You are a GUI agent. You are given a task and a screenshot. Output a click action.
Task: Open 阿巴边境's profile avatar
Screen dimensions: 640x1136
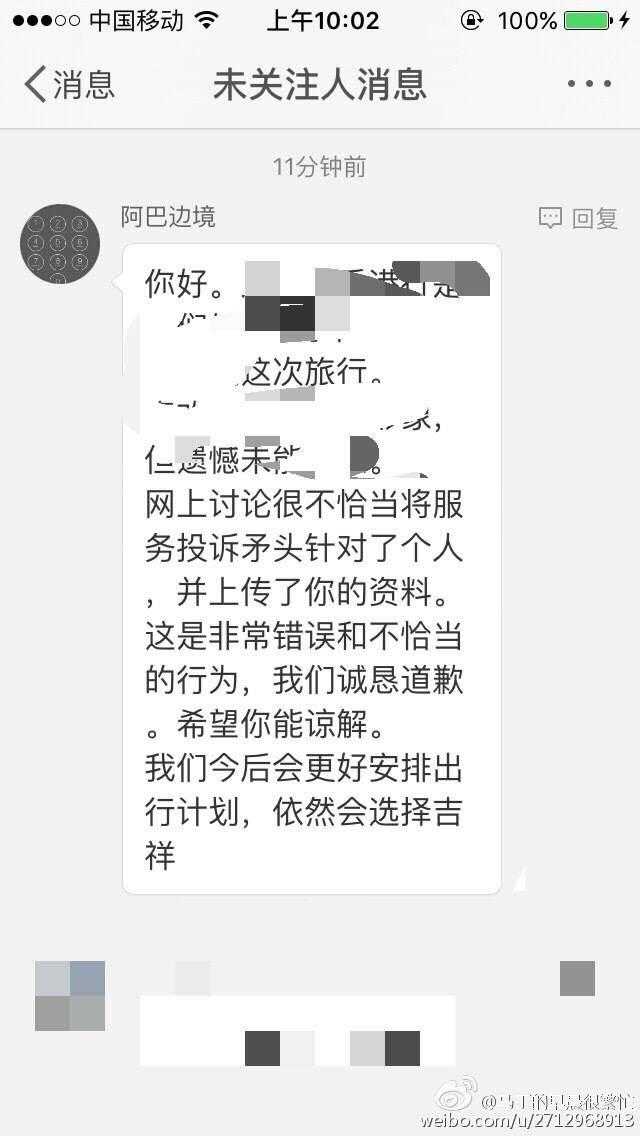[60, 244]
